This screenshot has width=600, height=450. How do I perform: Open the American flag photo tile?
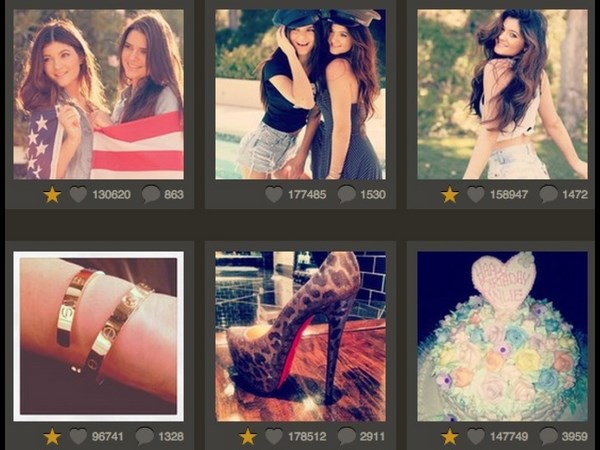(x=98, y=94)
